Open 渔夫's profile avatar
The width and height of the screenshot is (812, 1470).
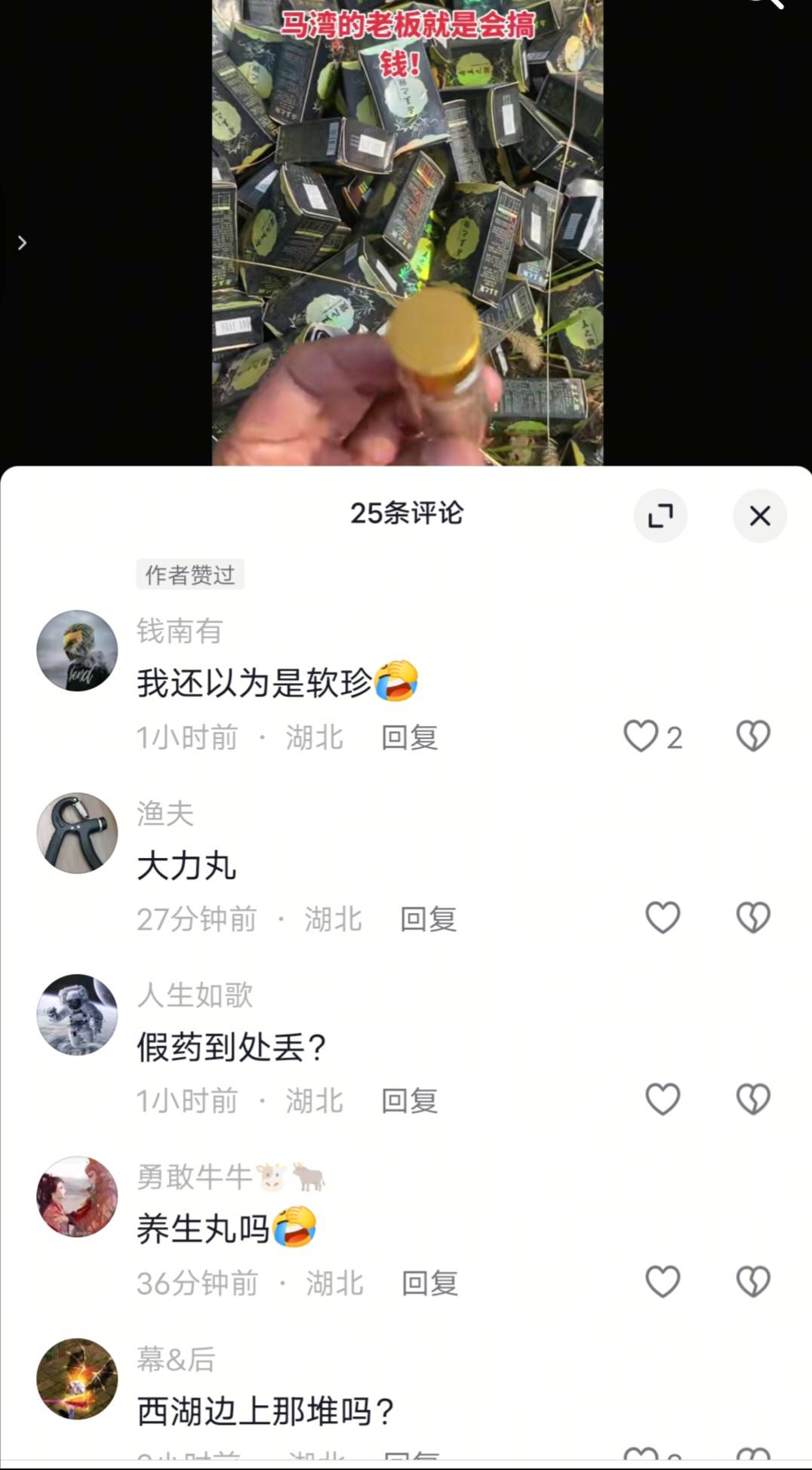pyautogui.click(x=77, y=833)
